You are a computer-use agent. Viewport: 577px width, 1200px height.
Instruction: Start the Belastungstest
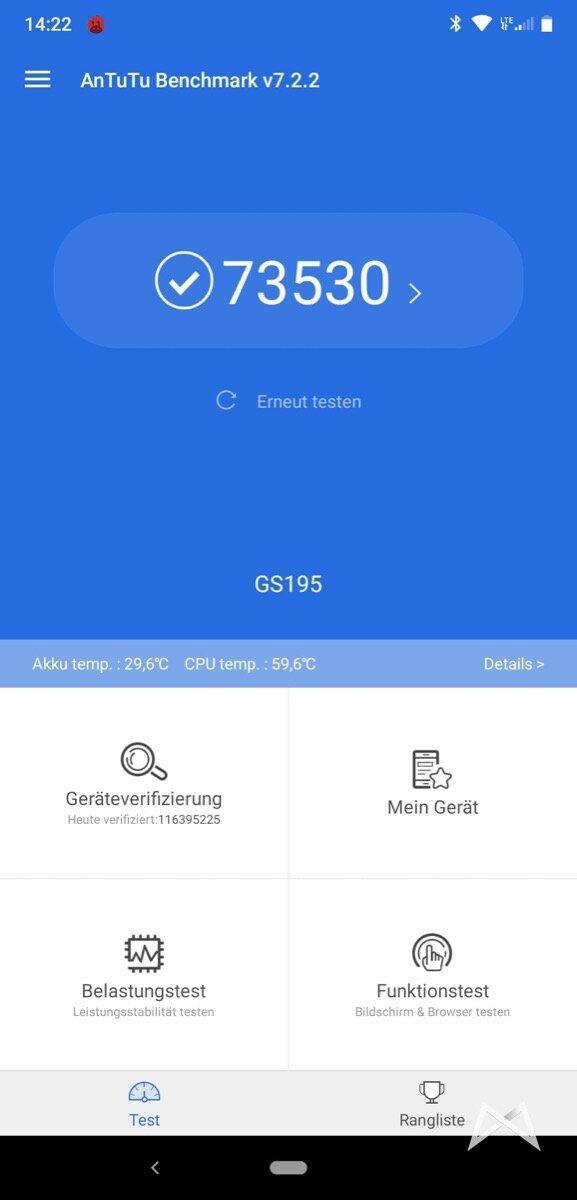[144, 975]
